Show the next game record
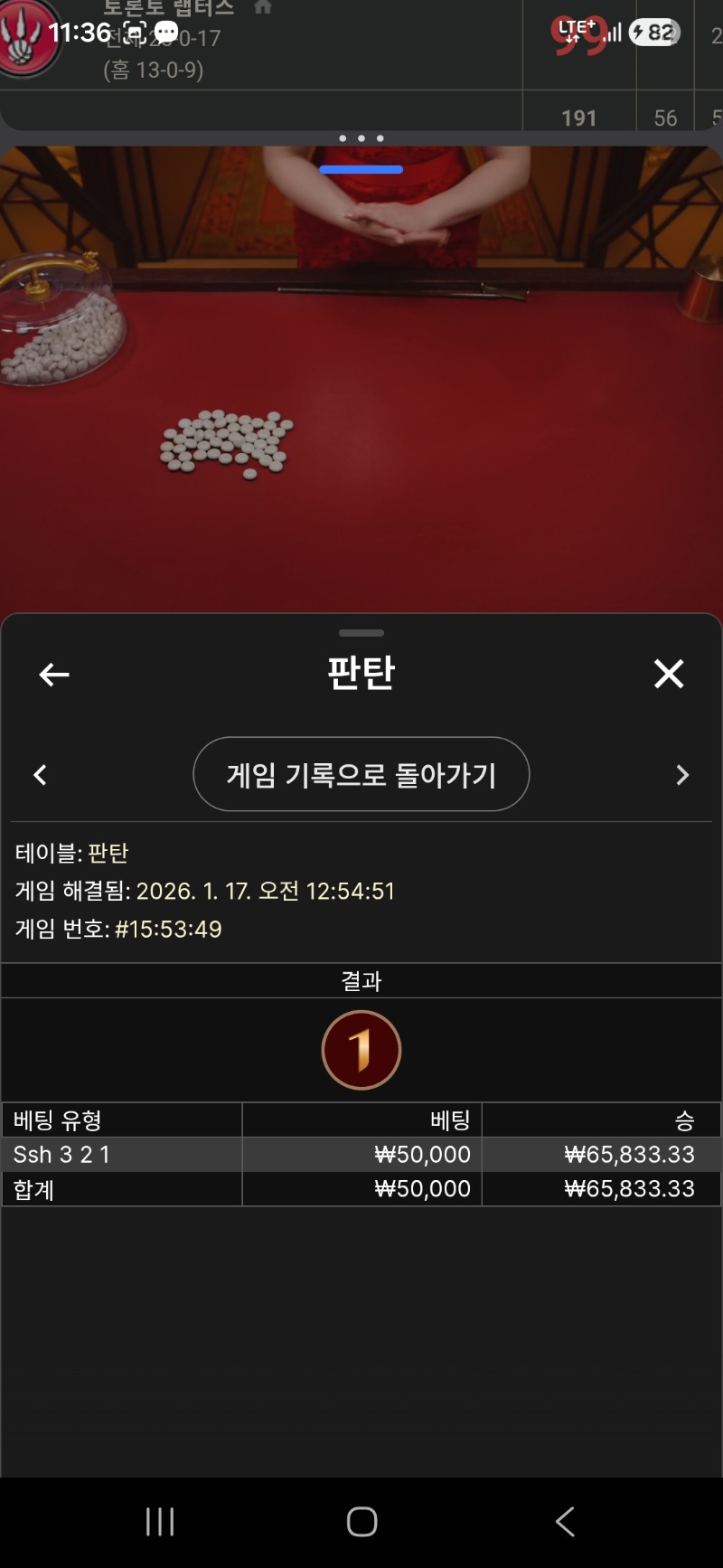The image size is (723, 1568). 682,775
